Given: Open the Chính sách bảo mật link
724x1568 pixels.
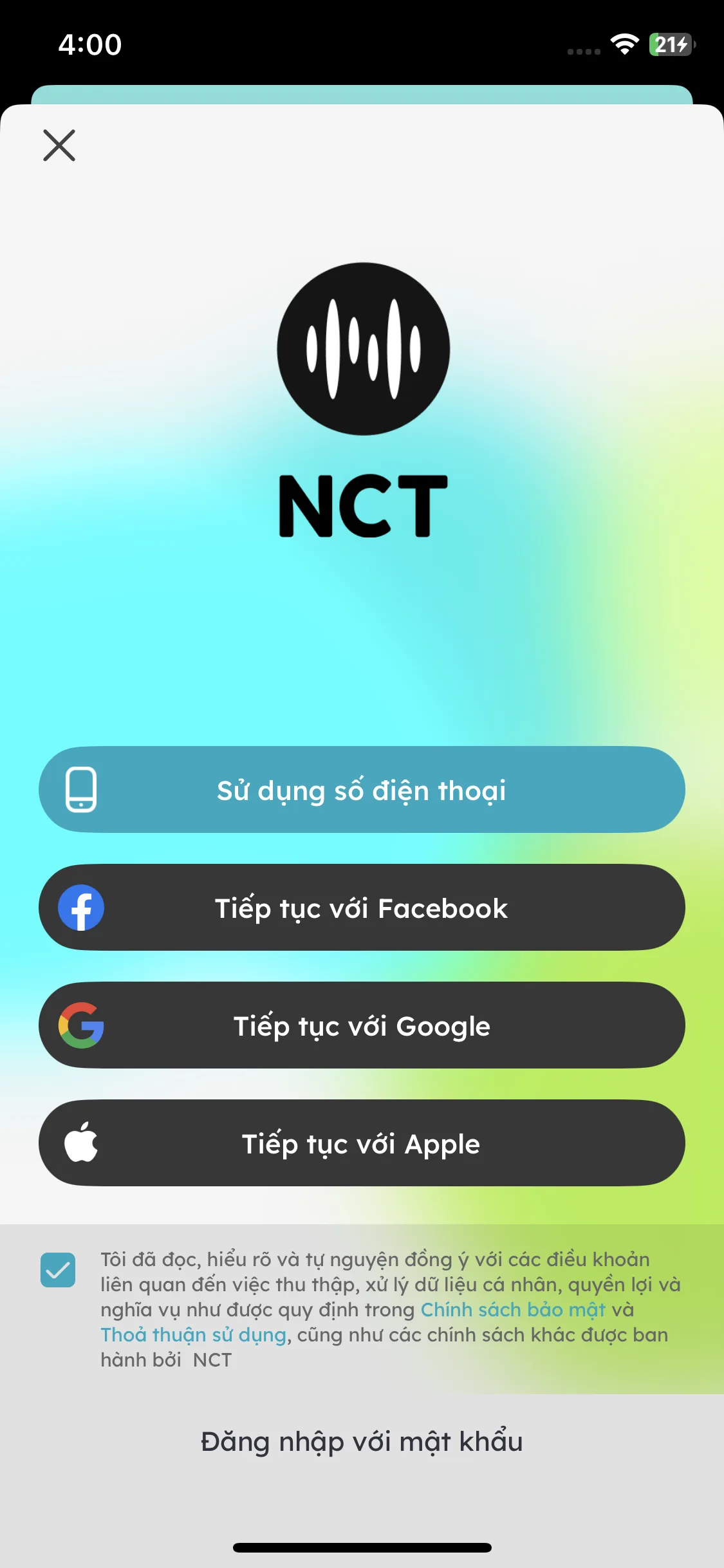Looking at the screenshot, I should (x=513, y=1309).
